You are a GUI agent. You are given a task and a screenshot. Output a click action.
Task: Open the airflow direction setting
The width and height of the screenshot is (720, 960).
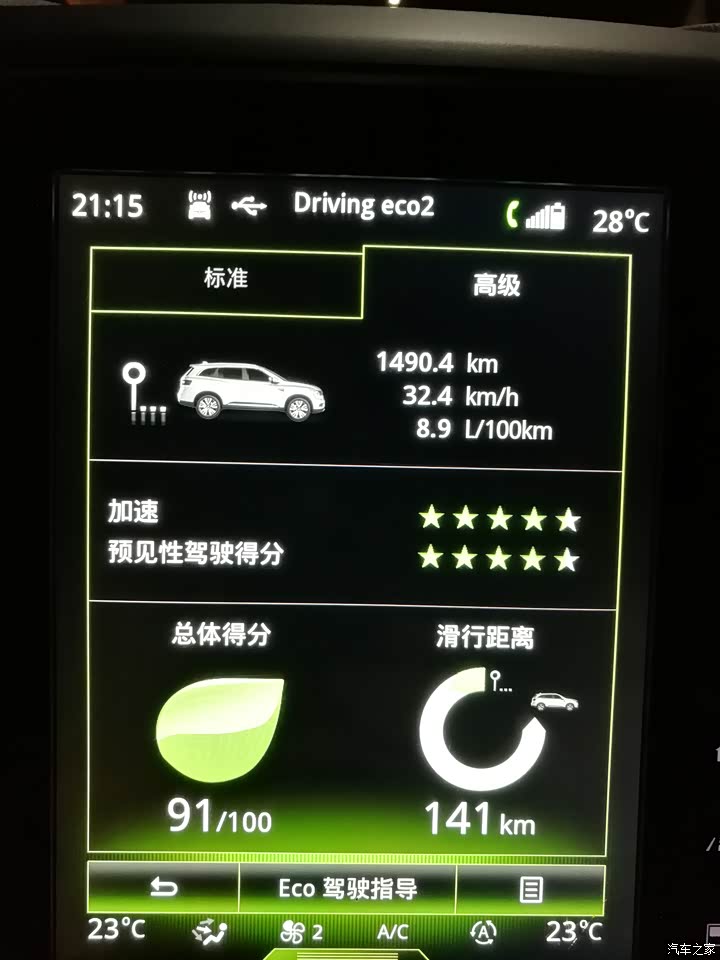click(x=210, y=932)
